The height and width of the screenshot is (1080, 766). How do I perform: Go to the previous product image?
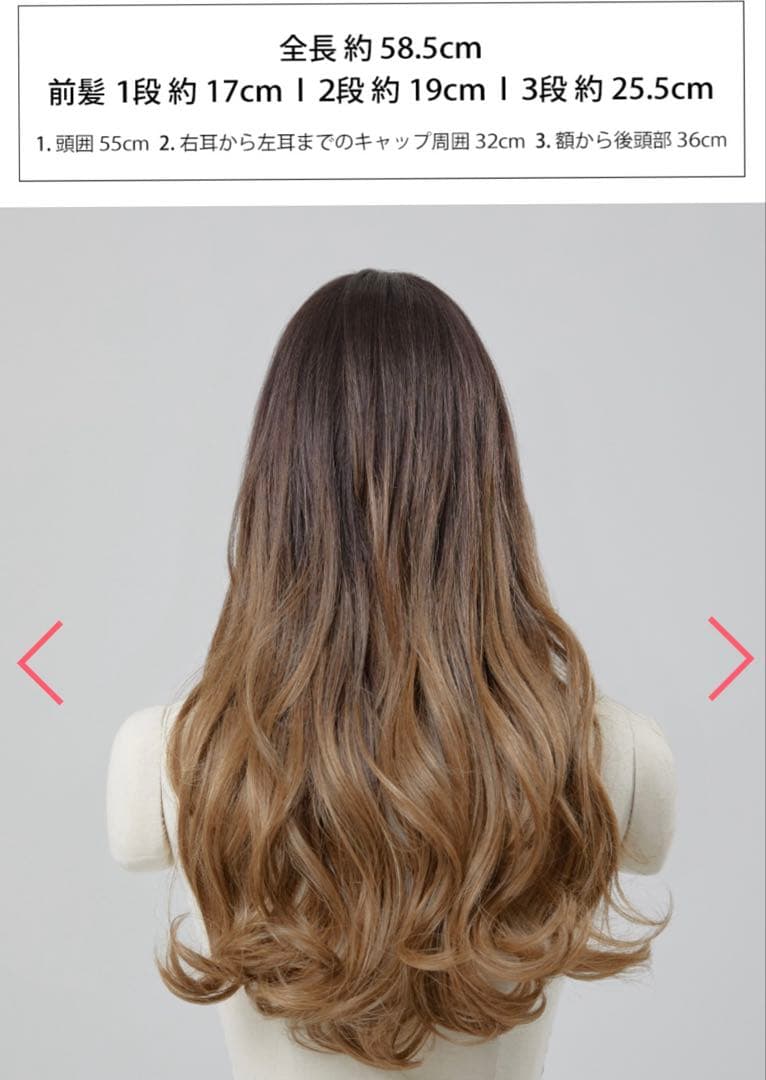click(41, 662)
